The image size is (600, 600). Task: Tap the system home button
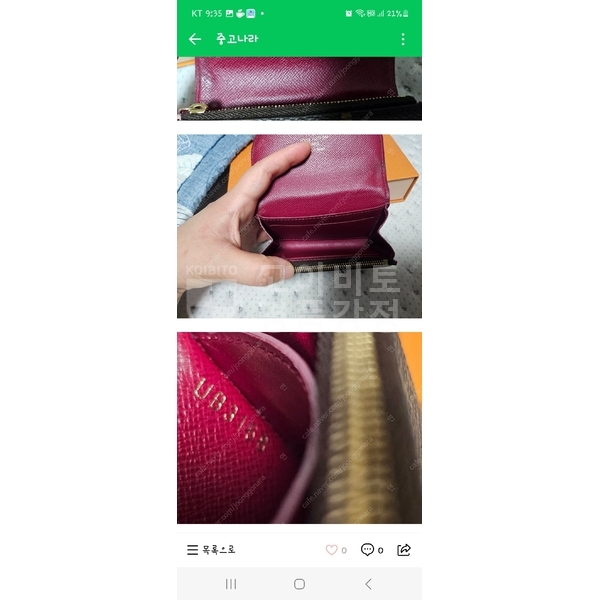click(x=299, y=584)
